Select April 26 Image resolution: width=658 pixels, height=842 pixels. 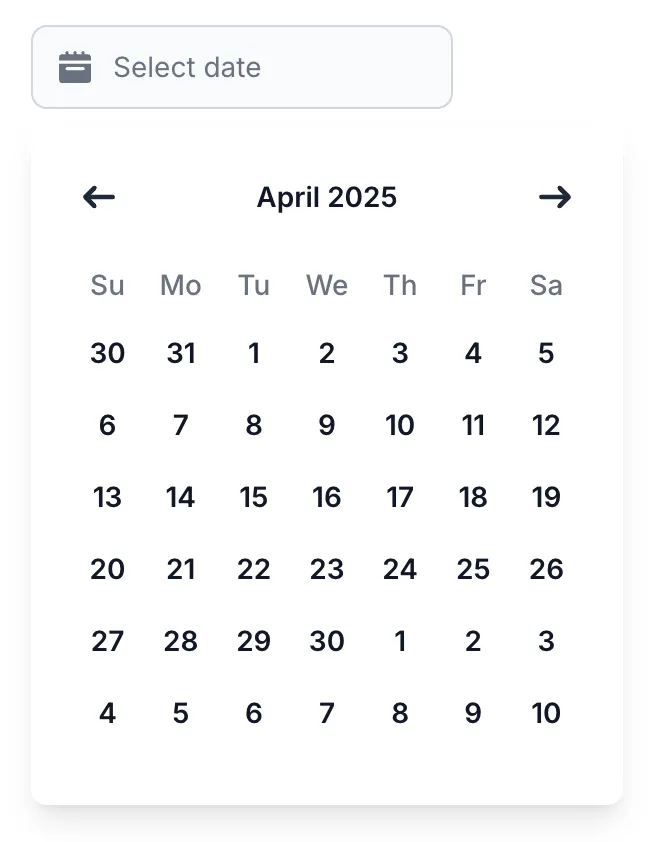[x=546, y=569]
